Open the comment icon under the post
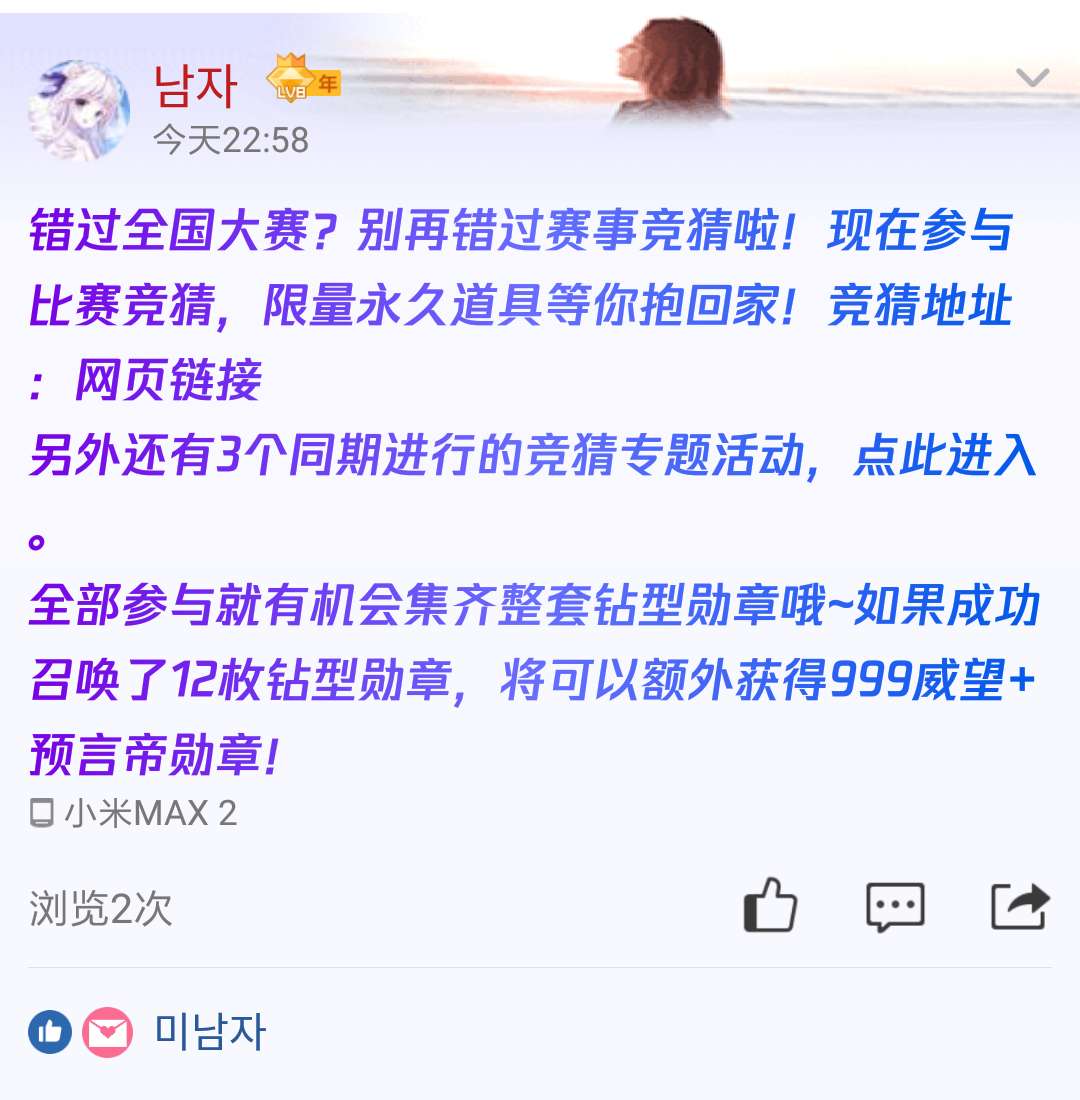Screen dimensions: 1080x1100 (895, 907)
